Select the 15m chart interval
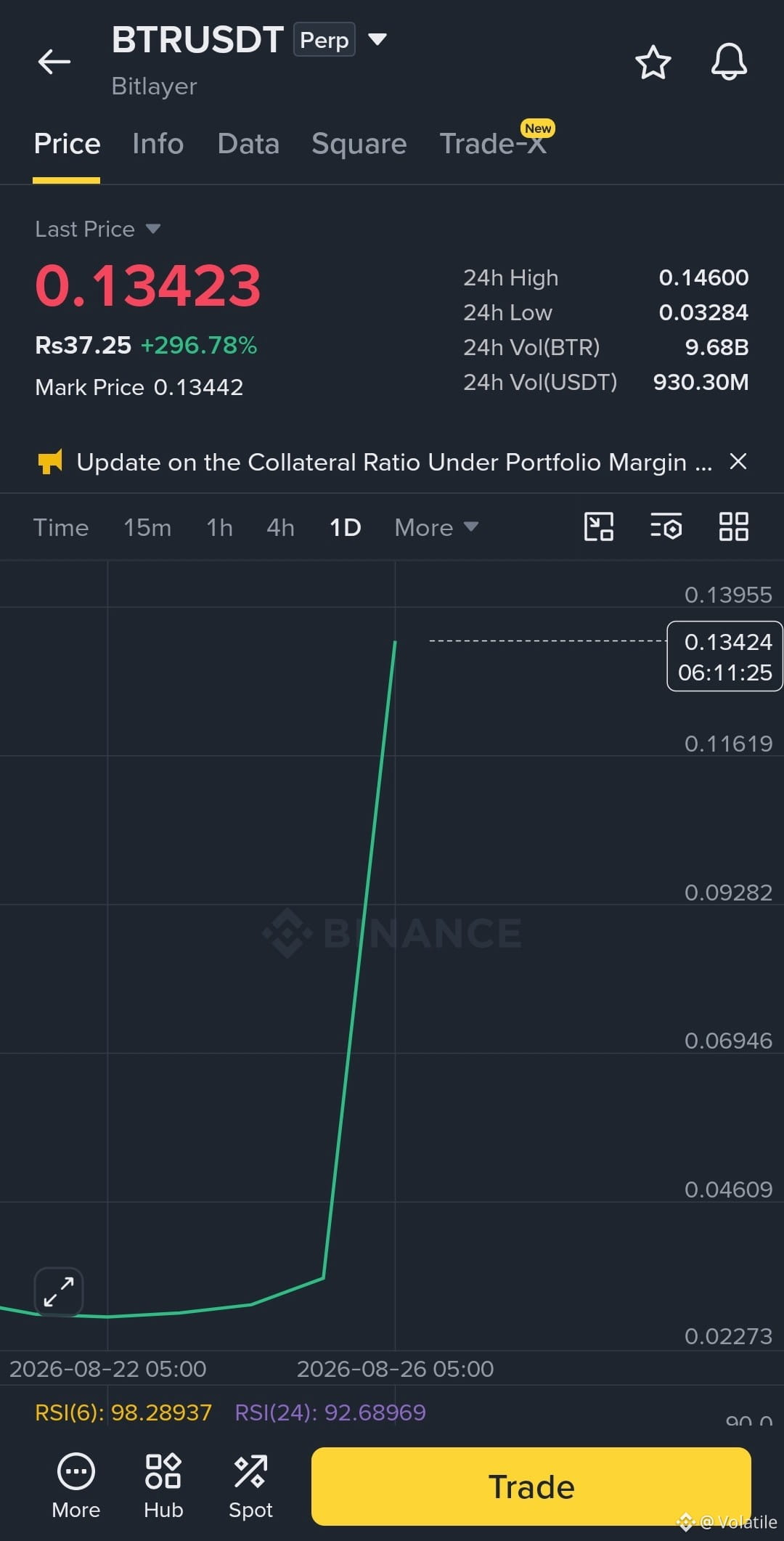 tap(147, 527)
